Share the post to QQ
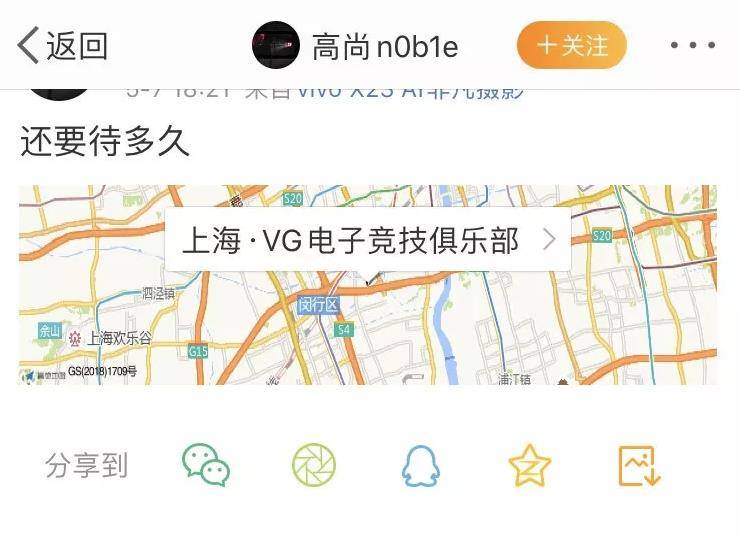The width and height of the screenshot is (740, 538). point(421,466)
